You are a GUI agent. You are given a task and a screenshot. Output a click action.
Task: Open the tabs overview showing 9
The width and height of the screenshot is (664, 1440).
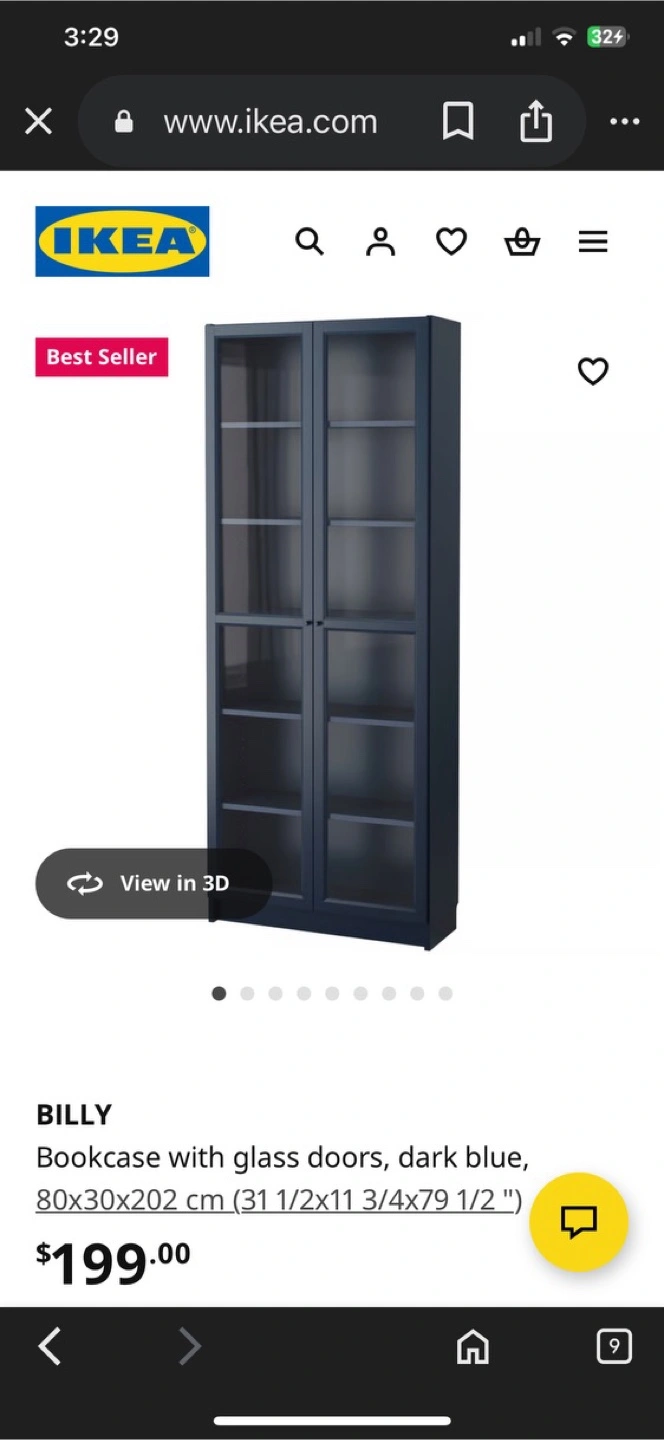pos(614,1346)
